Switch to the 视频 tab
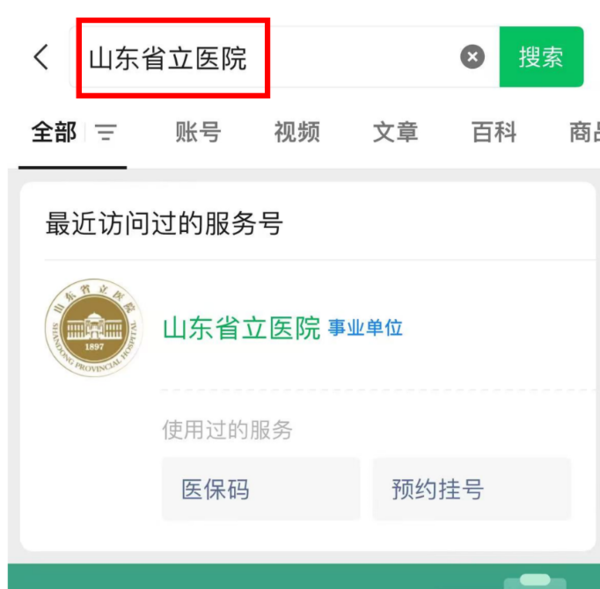This screenshot has height=589, width=600. pyautogui.click(x=297, y=132)
